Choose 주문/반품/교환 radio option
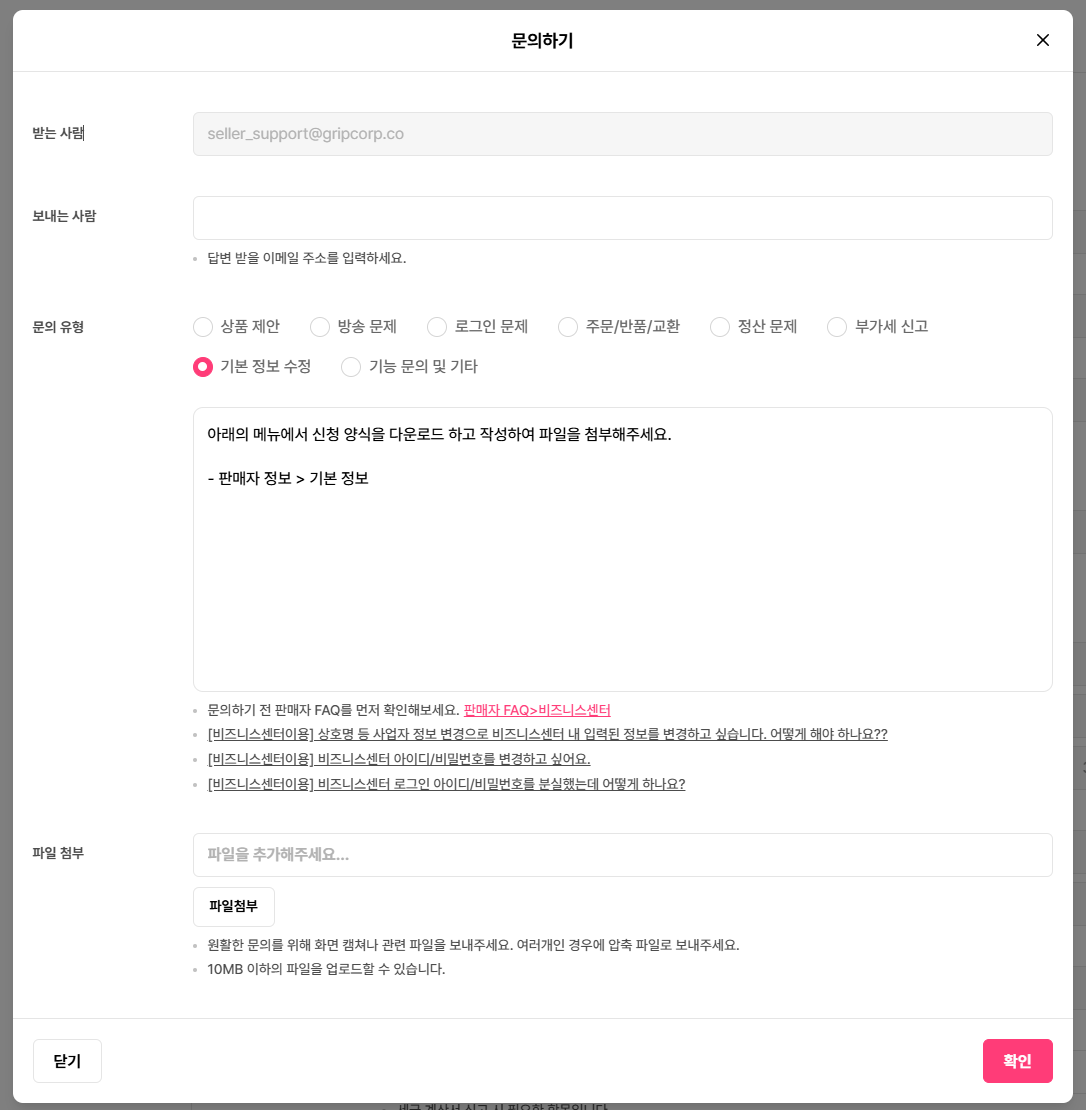Screen dimensions: 1086x1110 568,327
